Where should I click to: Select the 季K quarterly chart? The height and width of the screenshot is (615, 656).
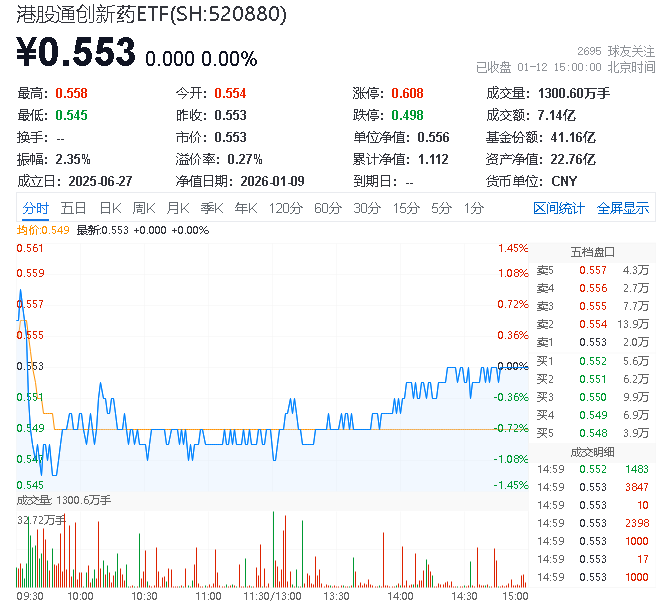pyautogui.click(x=211, y=208)
